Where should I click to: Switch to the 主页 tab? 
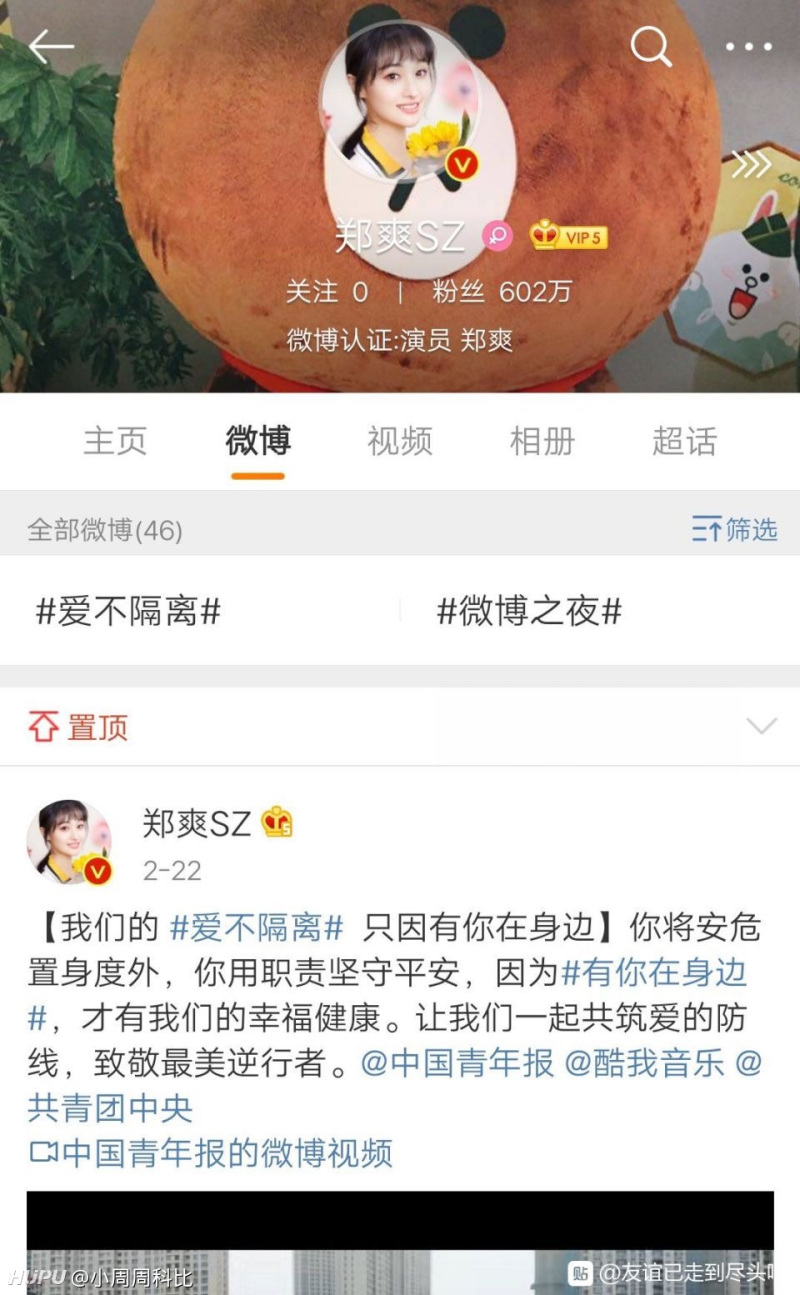click(115, 441)
